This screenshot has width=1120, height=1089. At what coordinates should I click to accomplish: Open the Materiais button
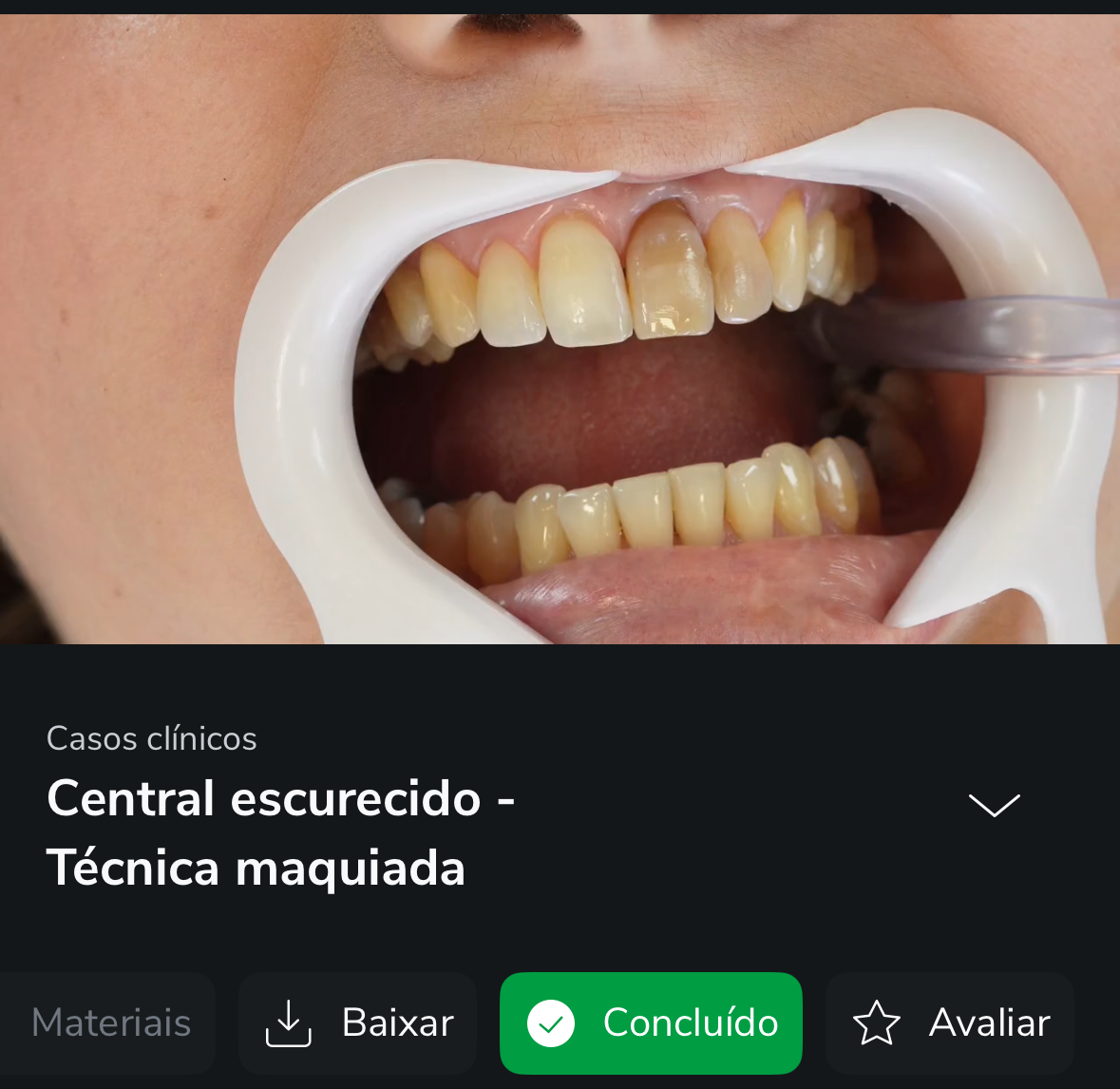click(109, 1023)
